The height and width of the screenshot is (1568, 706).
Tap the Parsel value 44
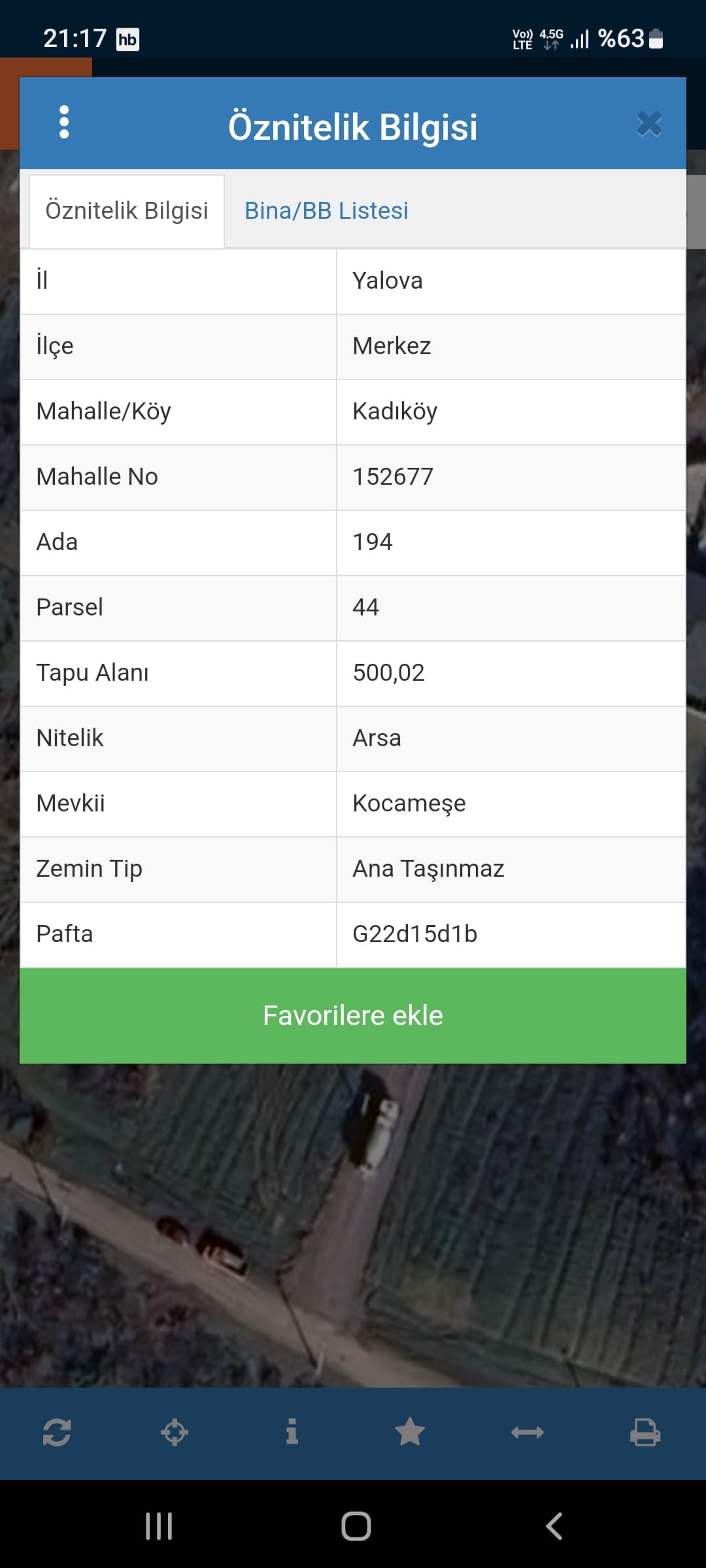(365, 608)
